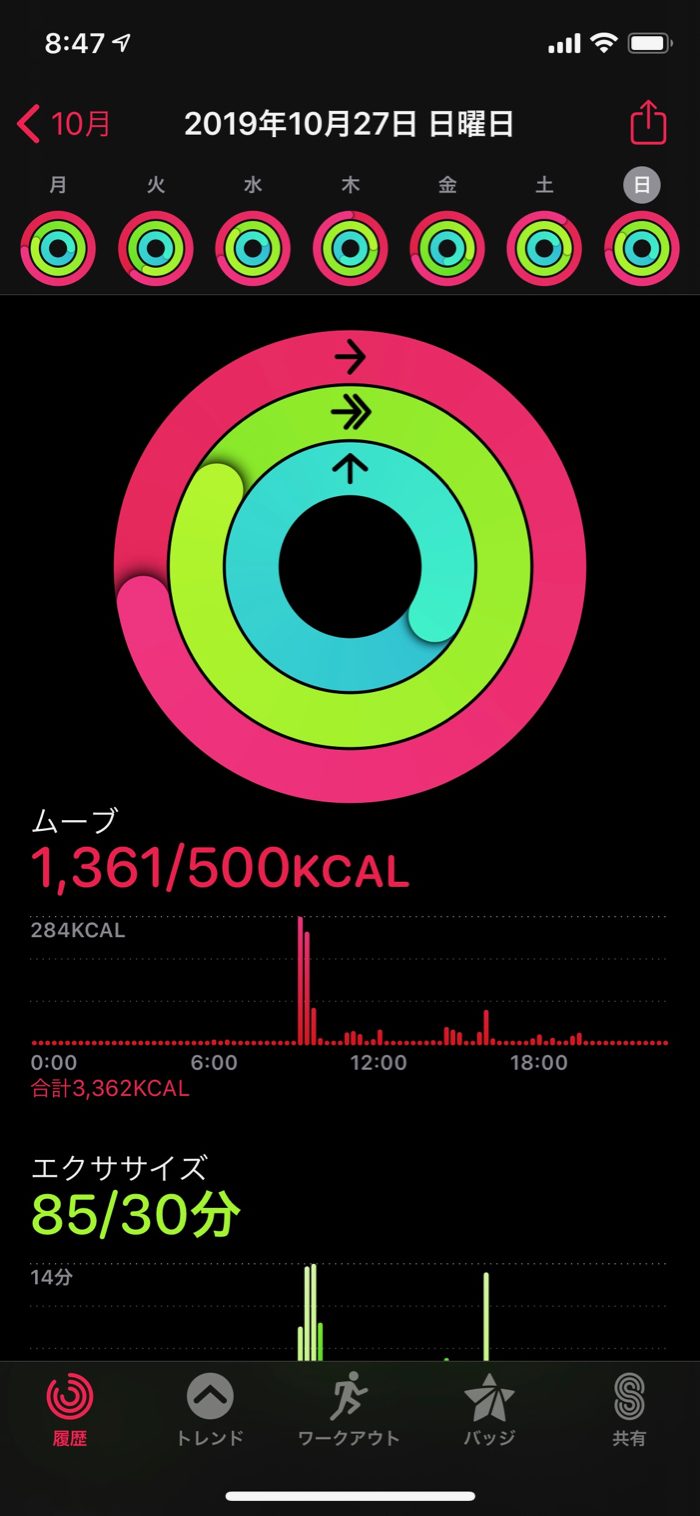Select Tuesday (火) activity rings
The height and width of the screenshot is (1516, 700).
[155, 249]
